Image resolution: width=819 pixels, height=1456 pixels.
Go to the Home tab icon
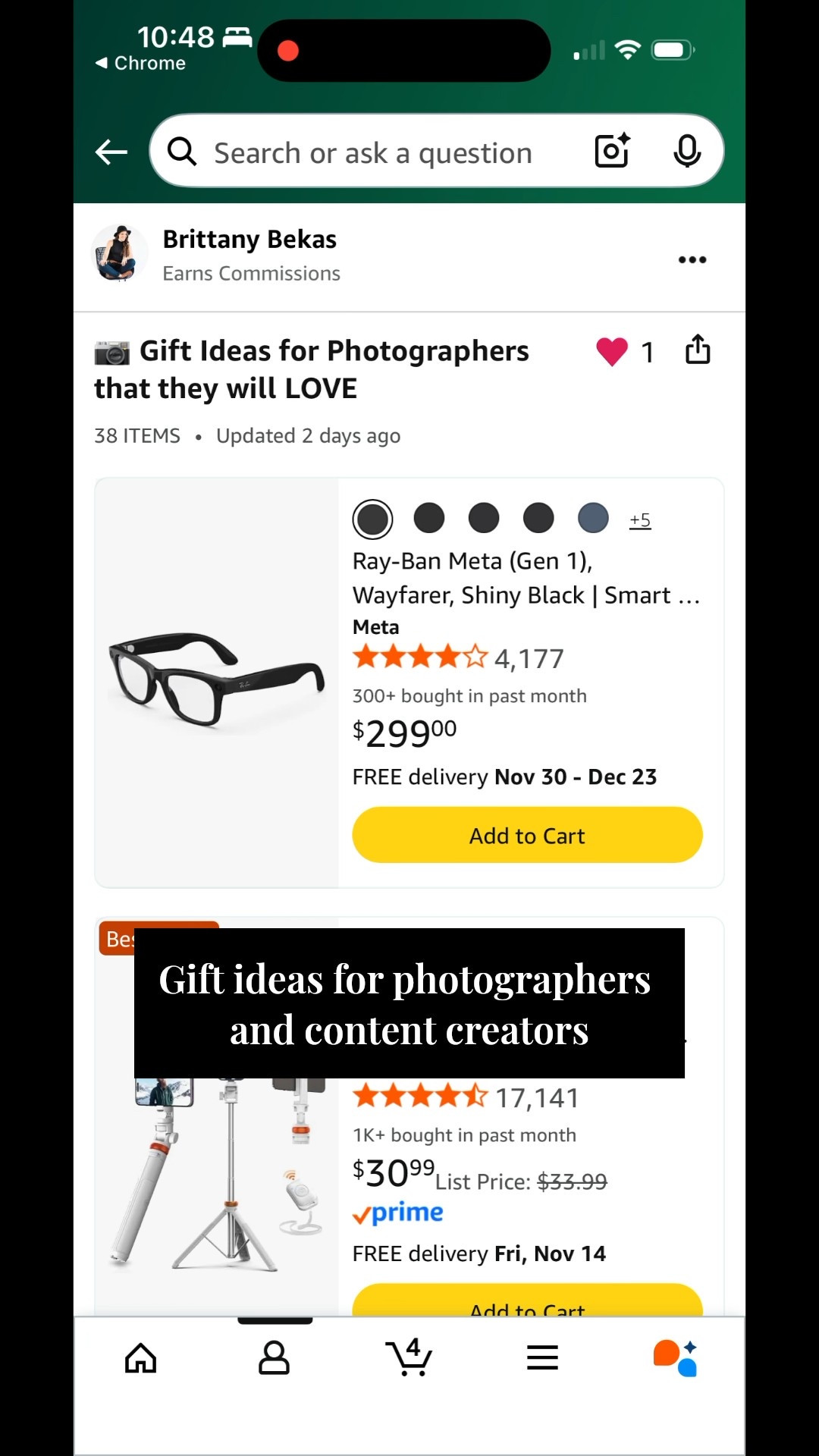[x=140, y=1357]
